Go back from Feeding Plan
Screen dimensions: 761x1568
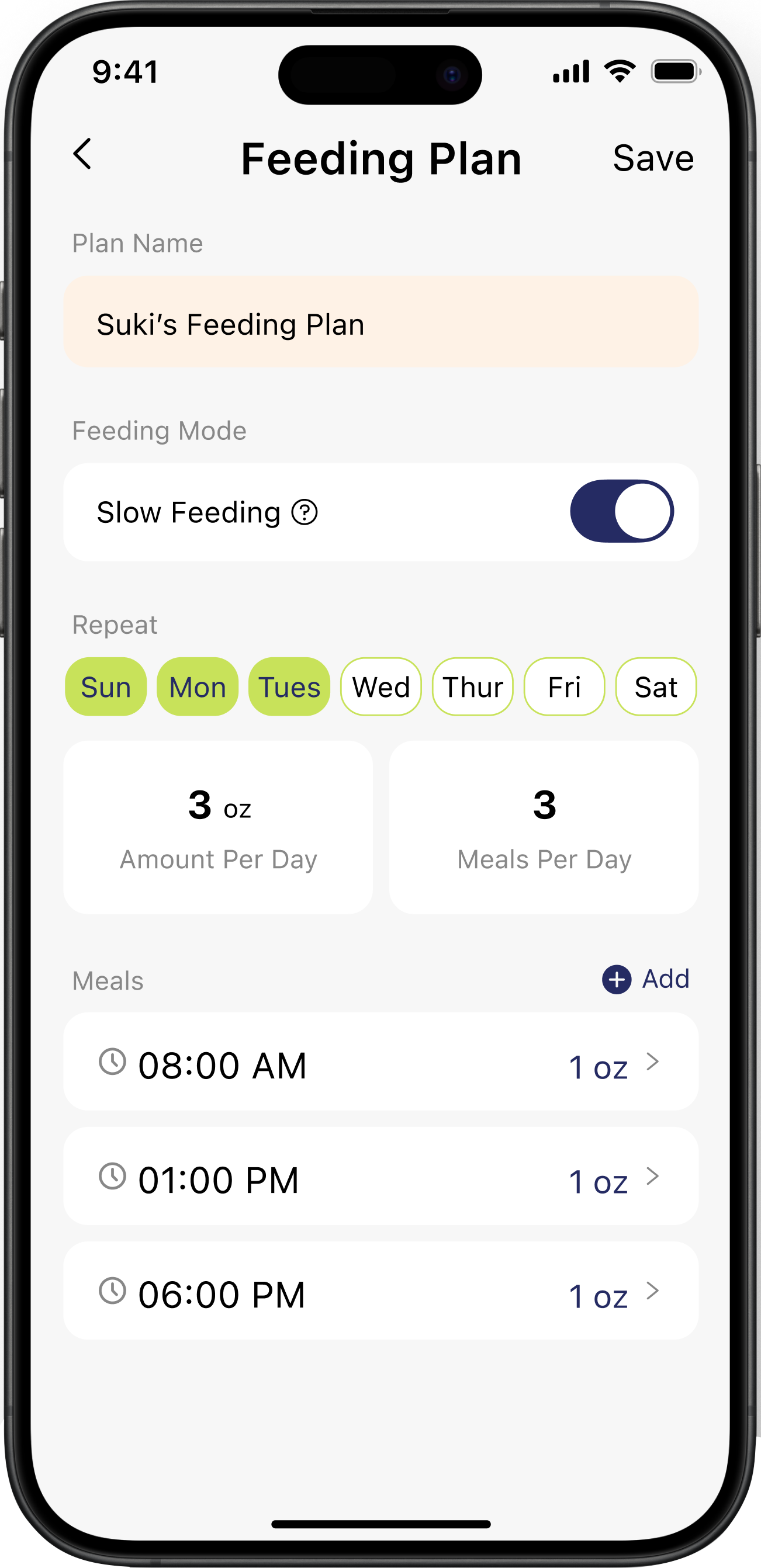(83, 154)
